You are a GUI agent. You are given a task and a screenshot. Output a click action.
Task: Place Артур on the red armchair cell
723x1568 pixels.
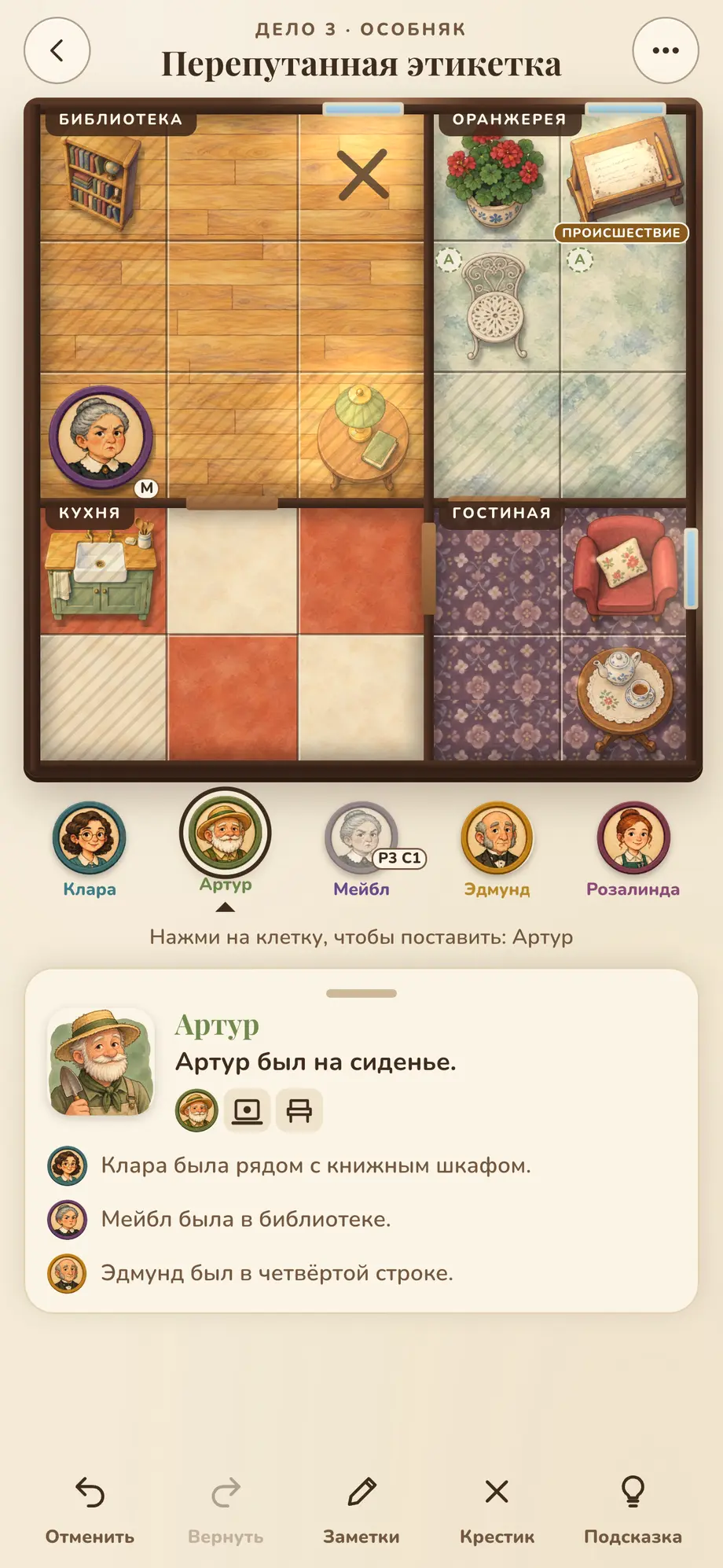tap(623, 571)
